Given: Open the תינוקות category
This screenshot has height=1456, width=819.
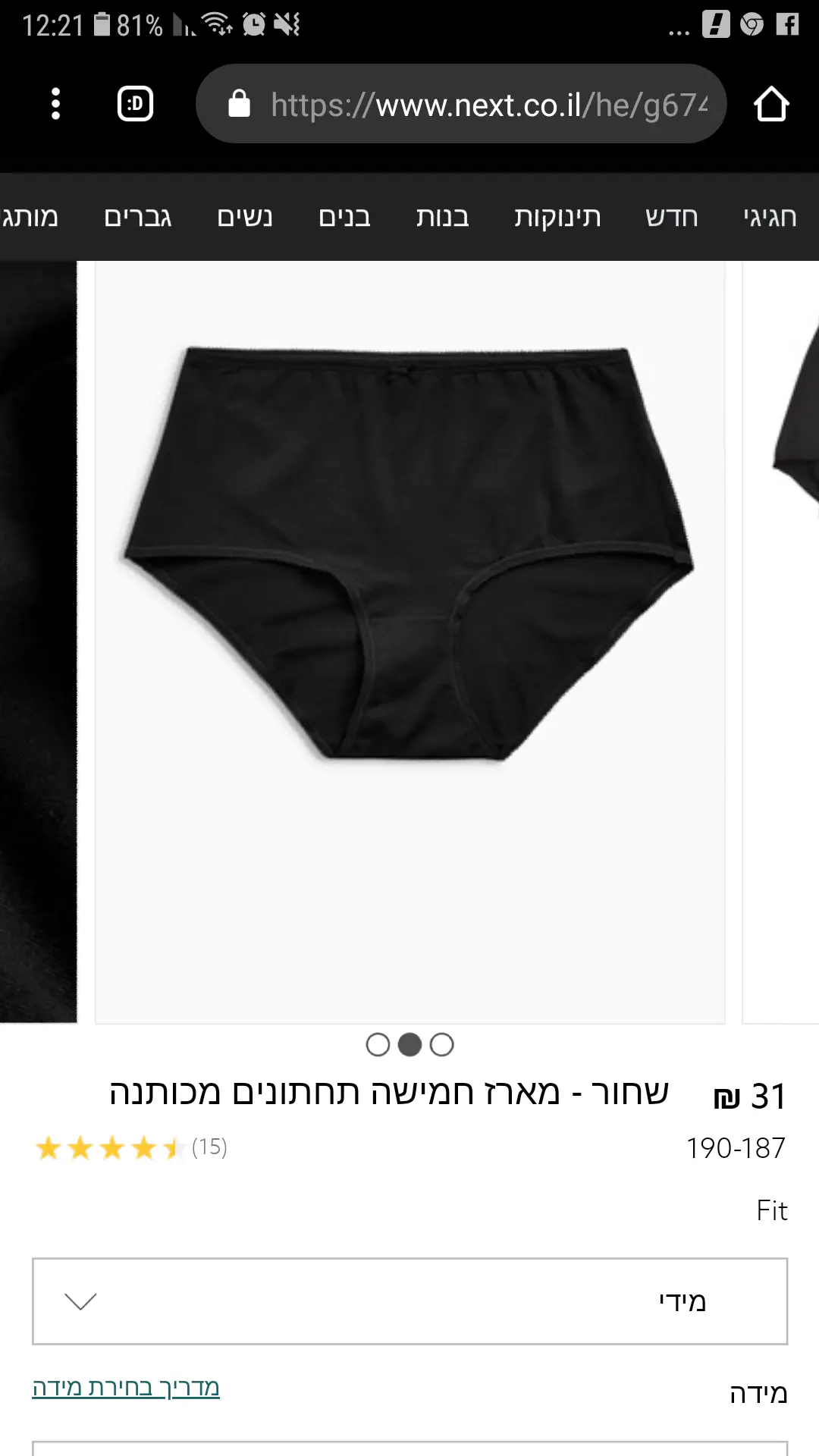Looking at the screenshot, I should pos(557,218).
